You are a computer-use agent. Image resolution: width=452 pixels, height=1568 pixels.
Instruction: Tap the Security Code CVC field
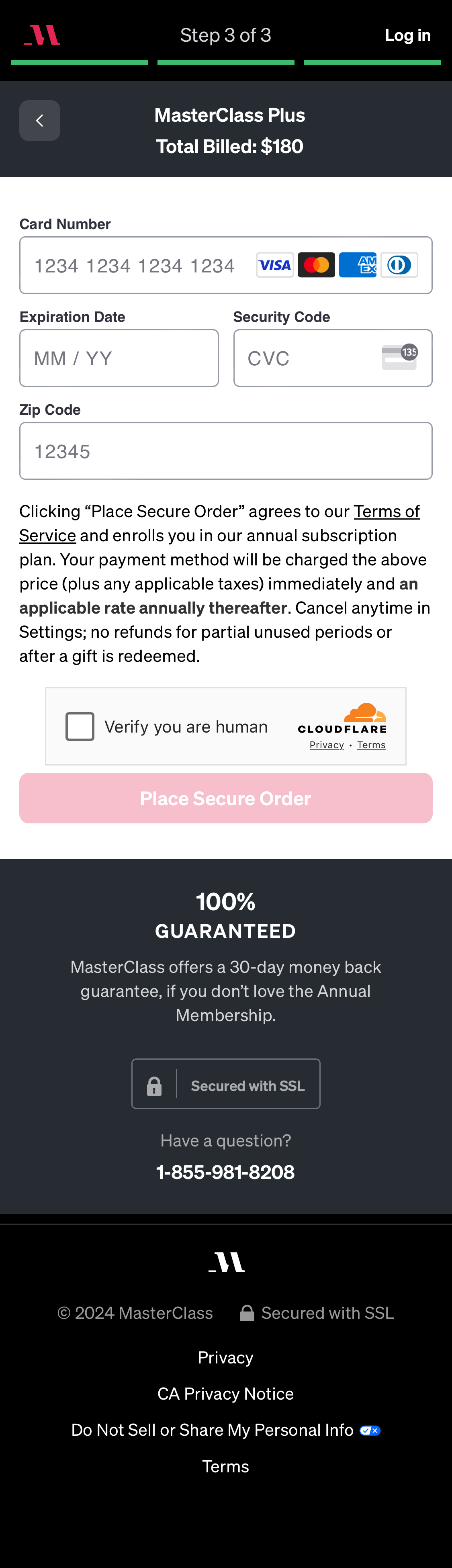point(310,358)
